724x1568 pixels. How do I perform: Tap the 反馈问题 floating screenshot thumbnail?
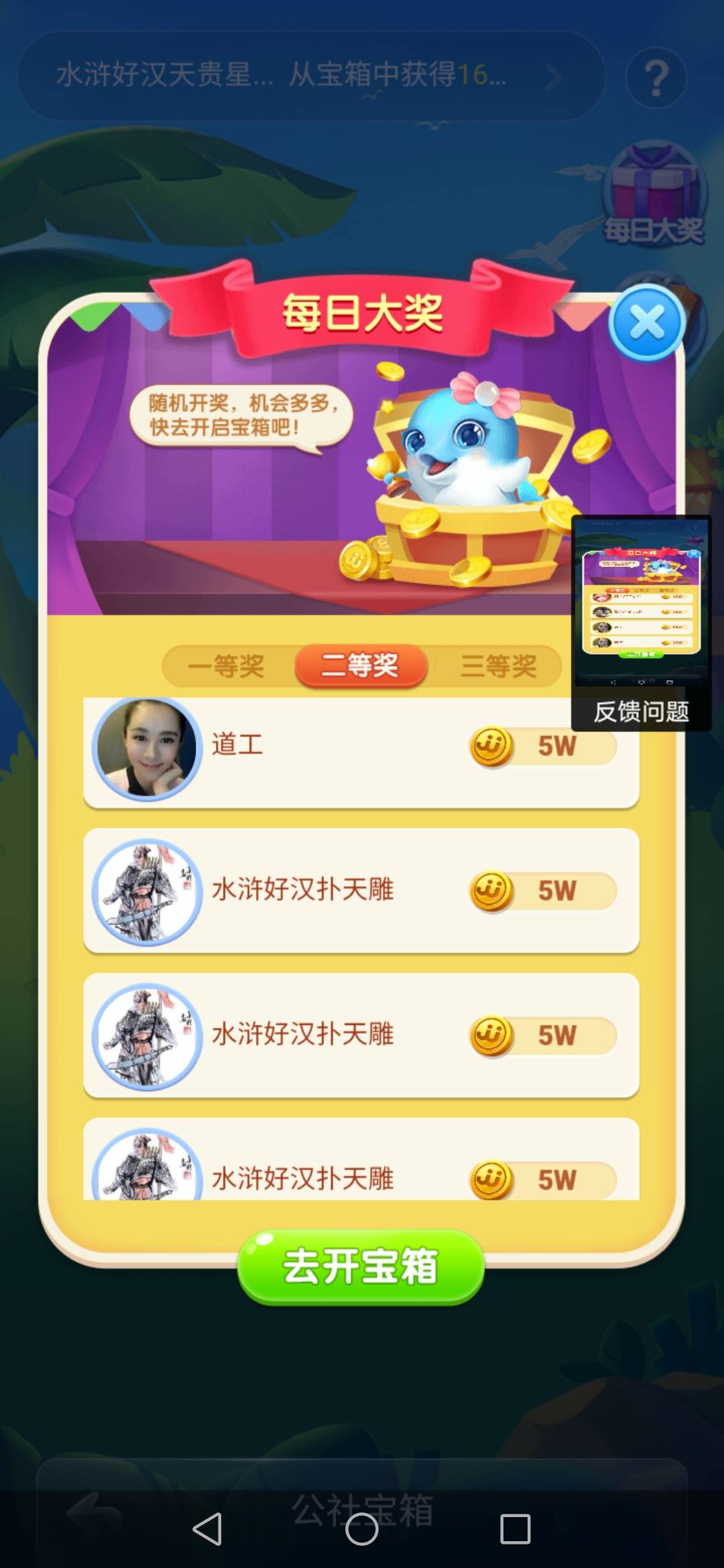pyautogui.click(x=640, y=603)
